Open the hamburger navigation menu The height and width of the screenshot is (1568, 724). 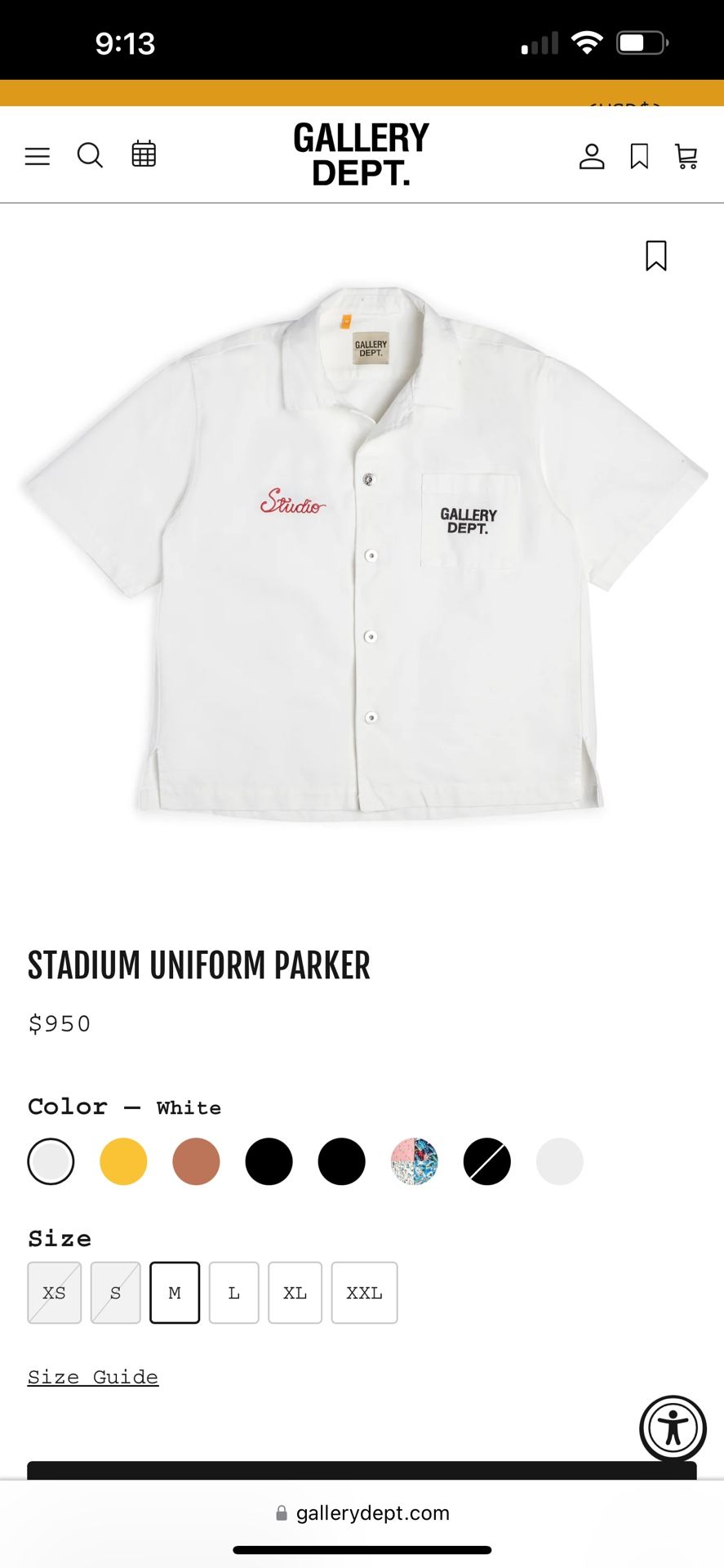click(37, 155)
